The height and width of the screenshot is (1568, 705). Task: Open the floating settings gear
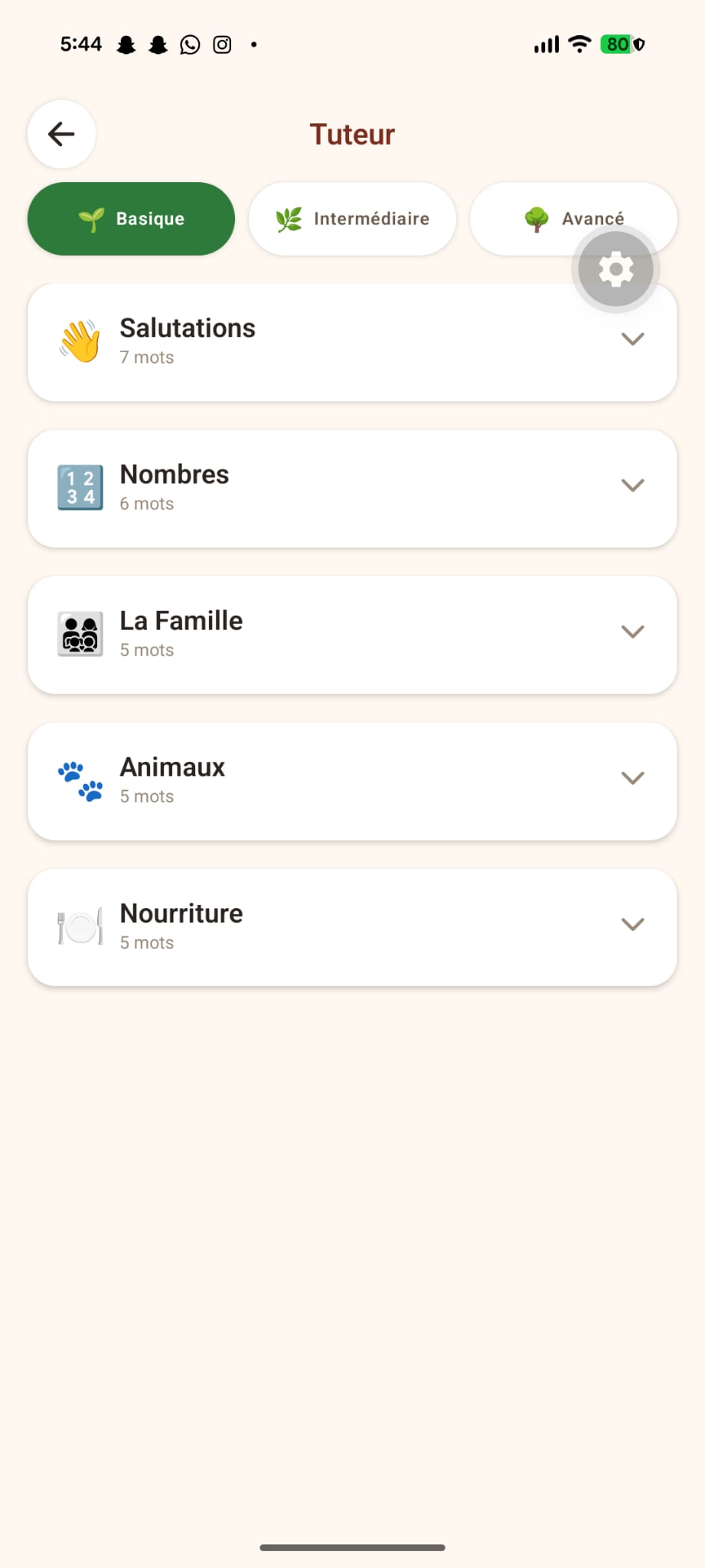(615, 269)
